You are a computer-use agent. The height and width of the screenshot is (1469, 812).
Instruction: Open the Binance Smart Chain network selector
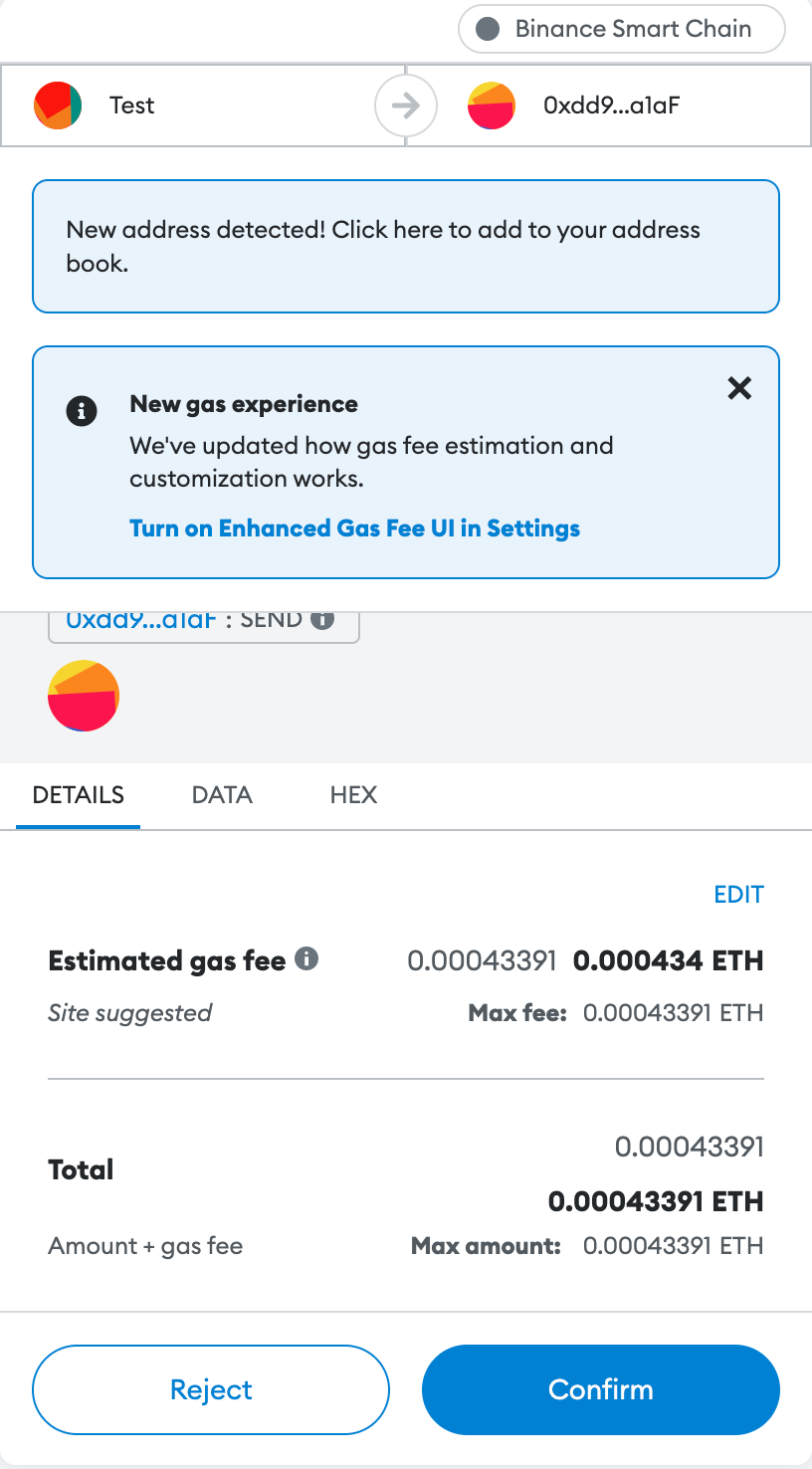click(x=621, y=29)
